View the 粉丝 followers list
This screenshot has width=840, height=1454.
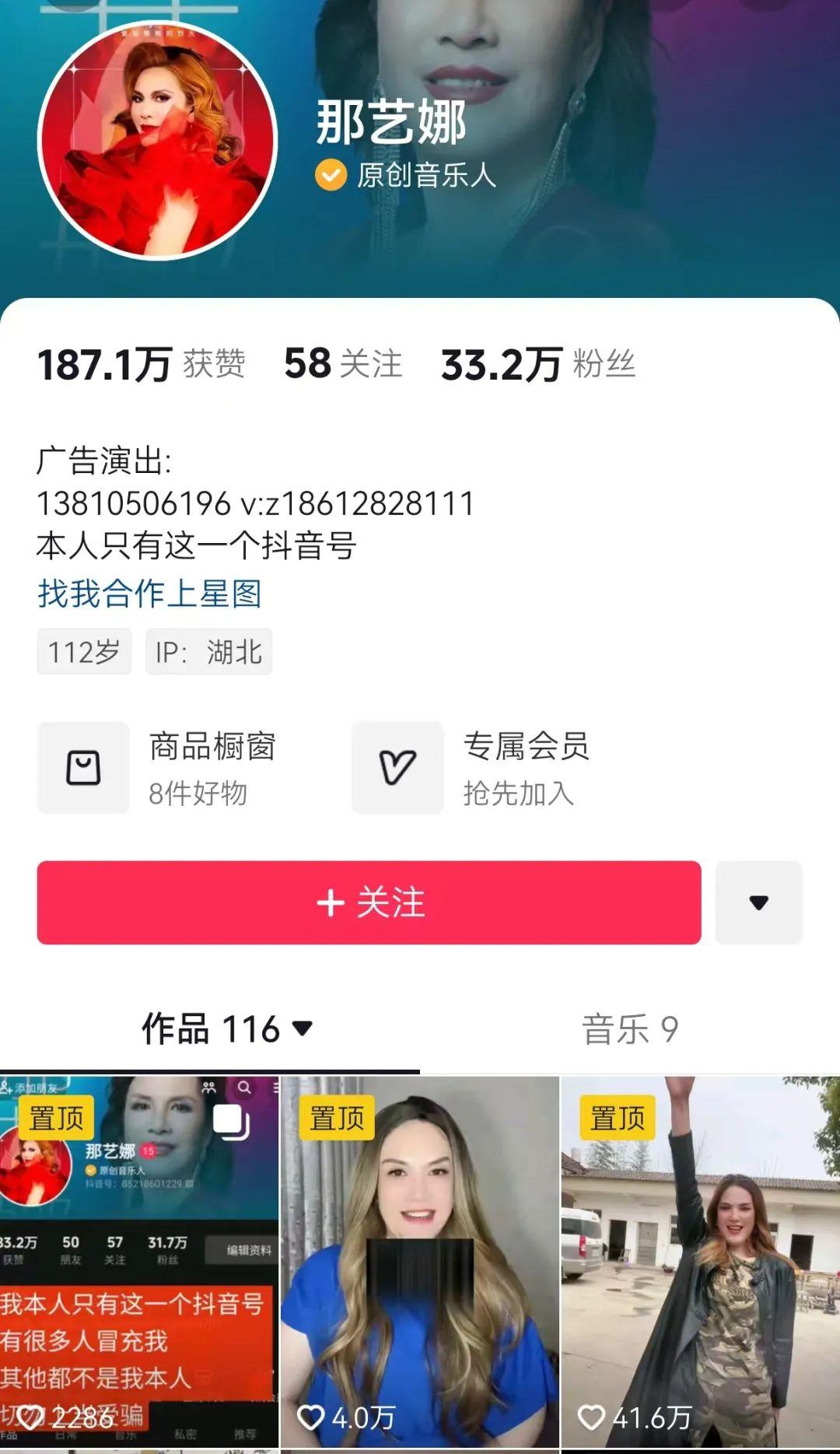538,364
